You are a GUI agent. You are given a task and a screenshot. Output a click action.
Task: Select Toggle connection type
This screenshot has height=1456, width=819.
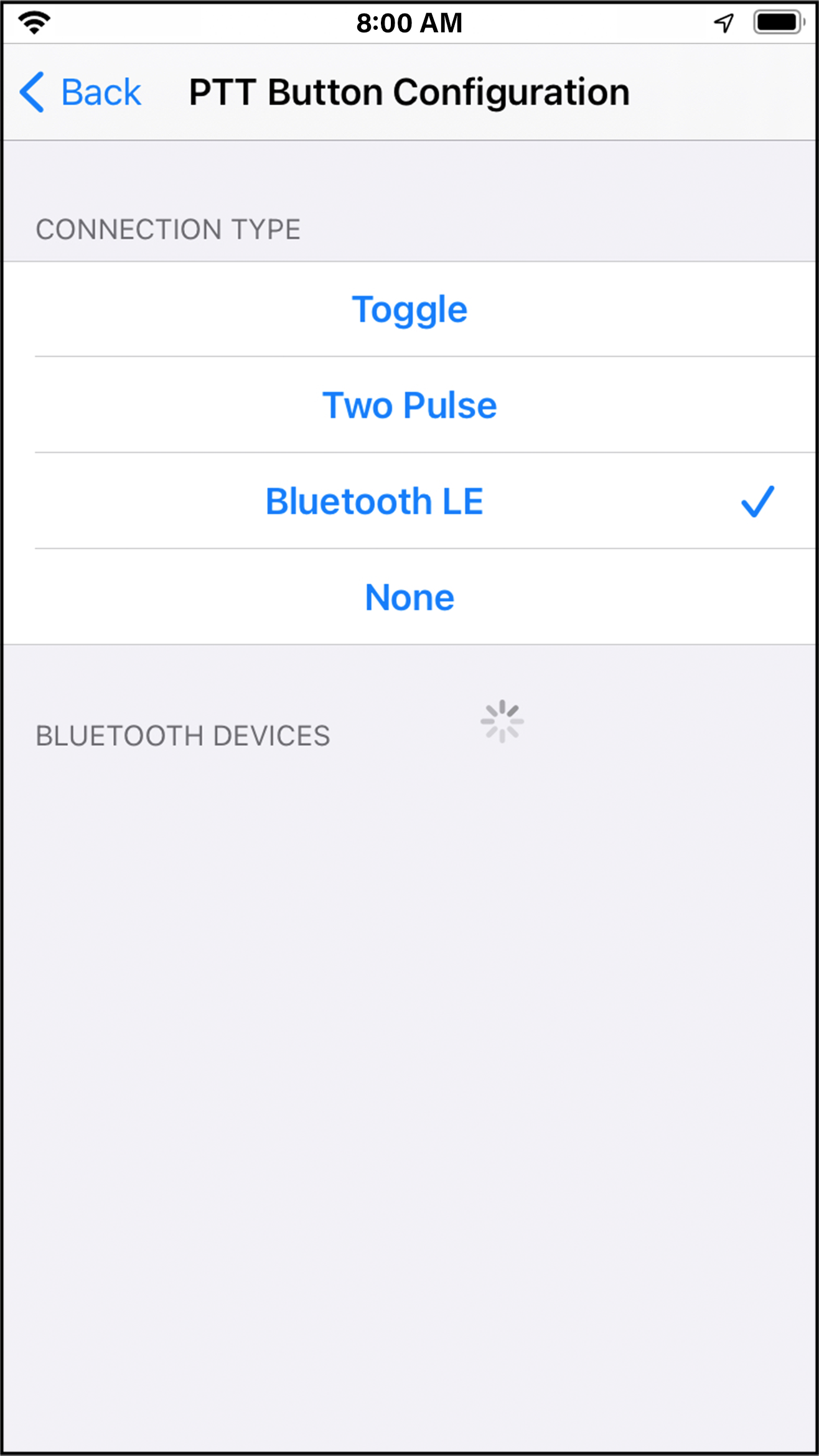tap(409, 309)
